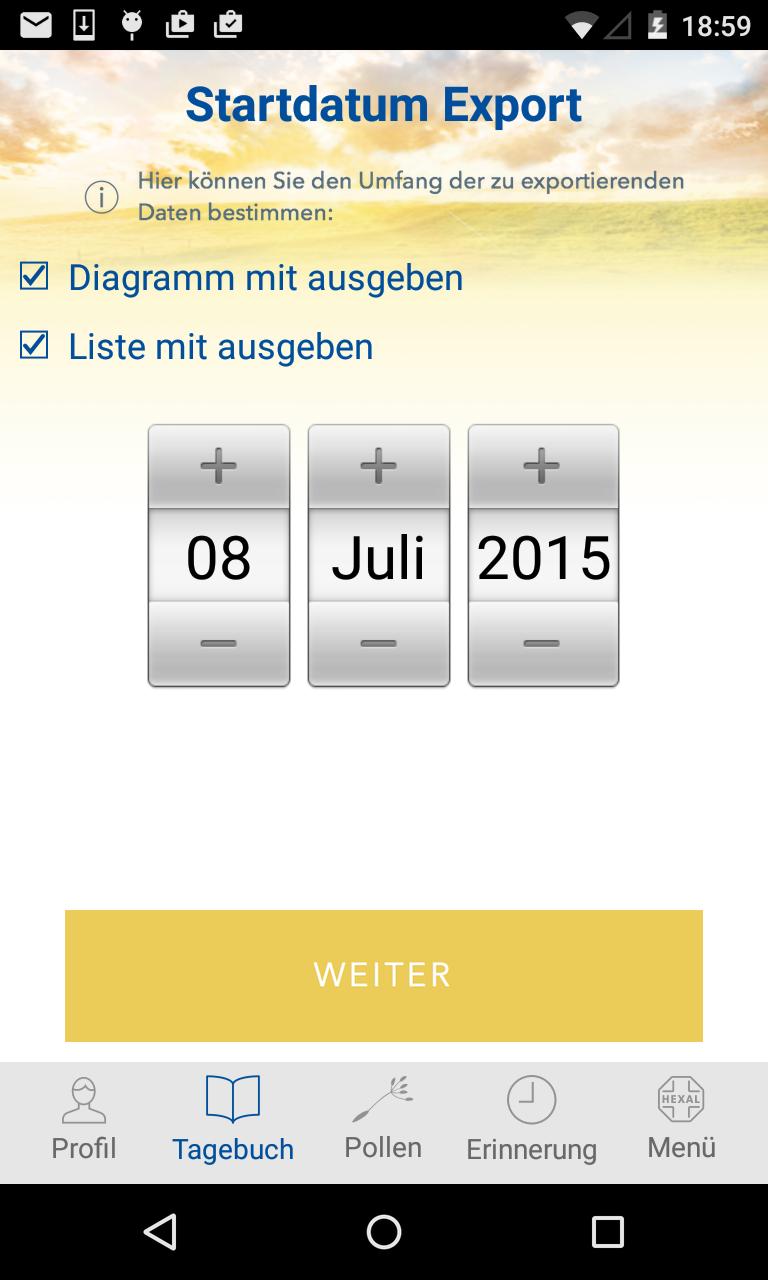Advance the month with the plus above Juli

(379, 466)
